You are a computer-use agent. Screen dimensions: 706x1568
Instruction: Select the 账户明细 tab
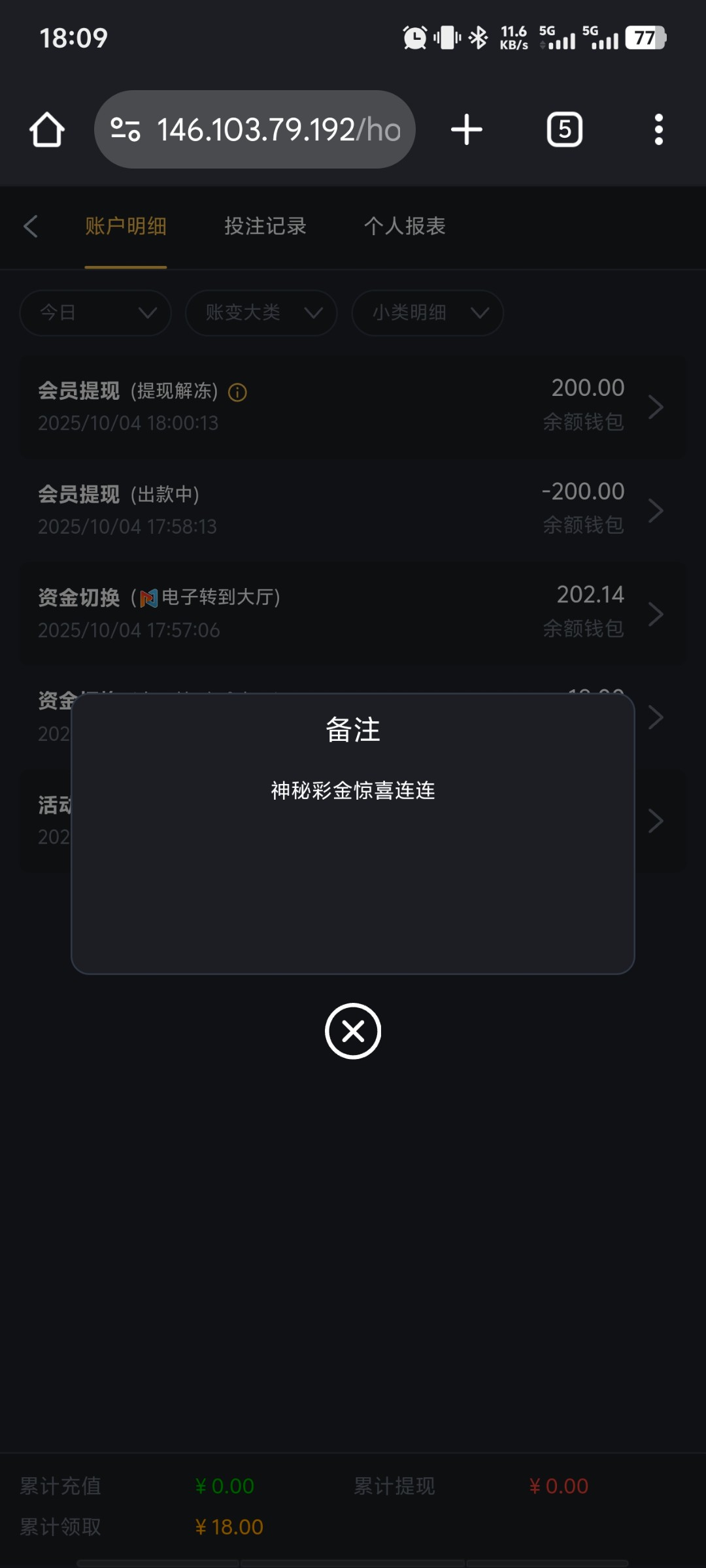[x=126, y=226]
